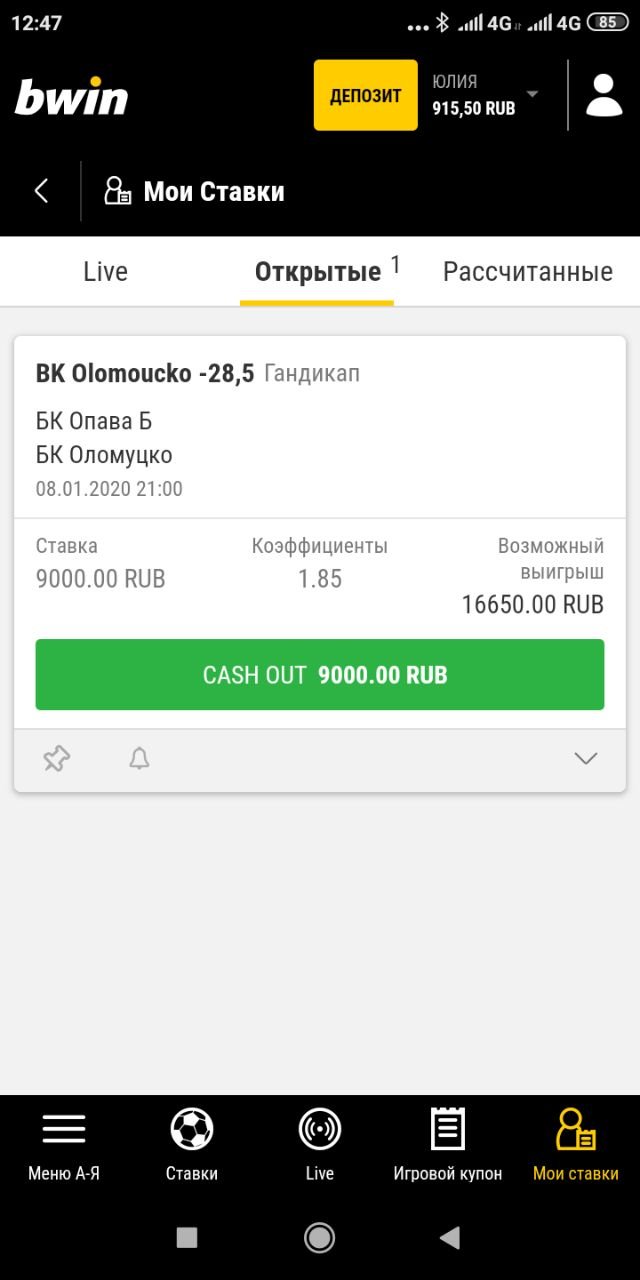Image resolution: width=640 pixels, height=1280 pixels.
Task: Switch to the Рассчитанные tab
Action: click(x=527, y=272)
